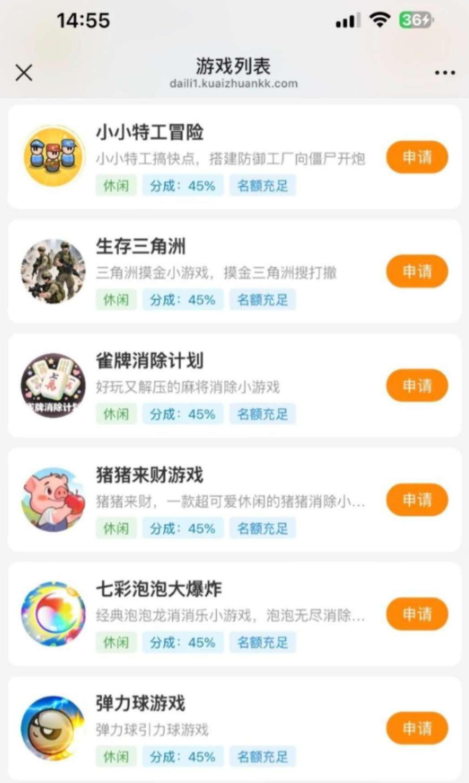Open the 生存三角洲 game card

(x=234, y=271)
